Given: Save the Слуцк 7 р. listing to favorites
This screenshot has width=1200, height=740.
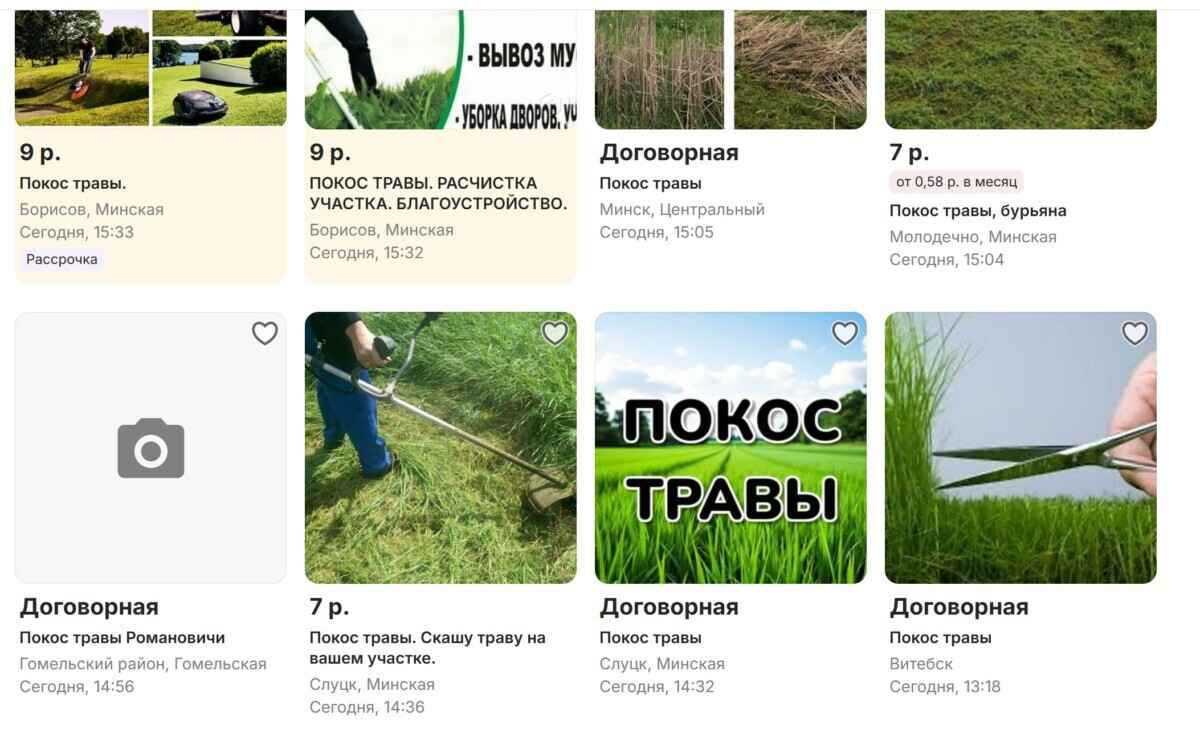Looking at the screenshot, I should 554,334.
